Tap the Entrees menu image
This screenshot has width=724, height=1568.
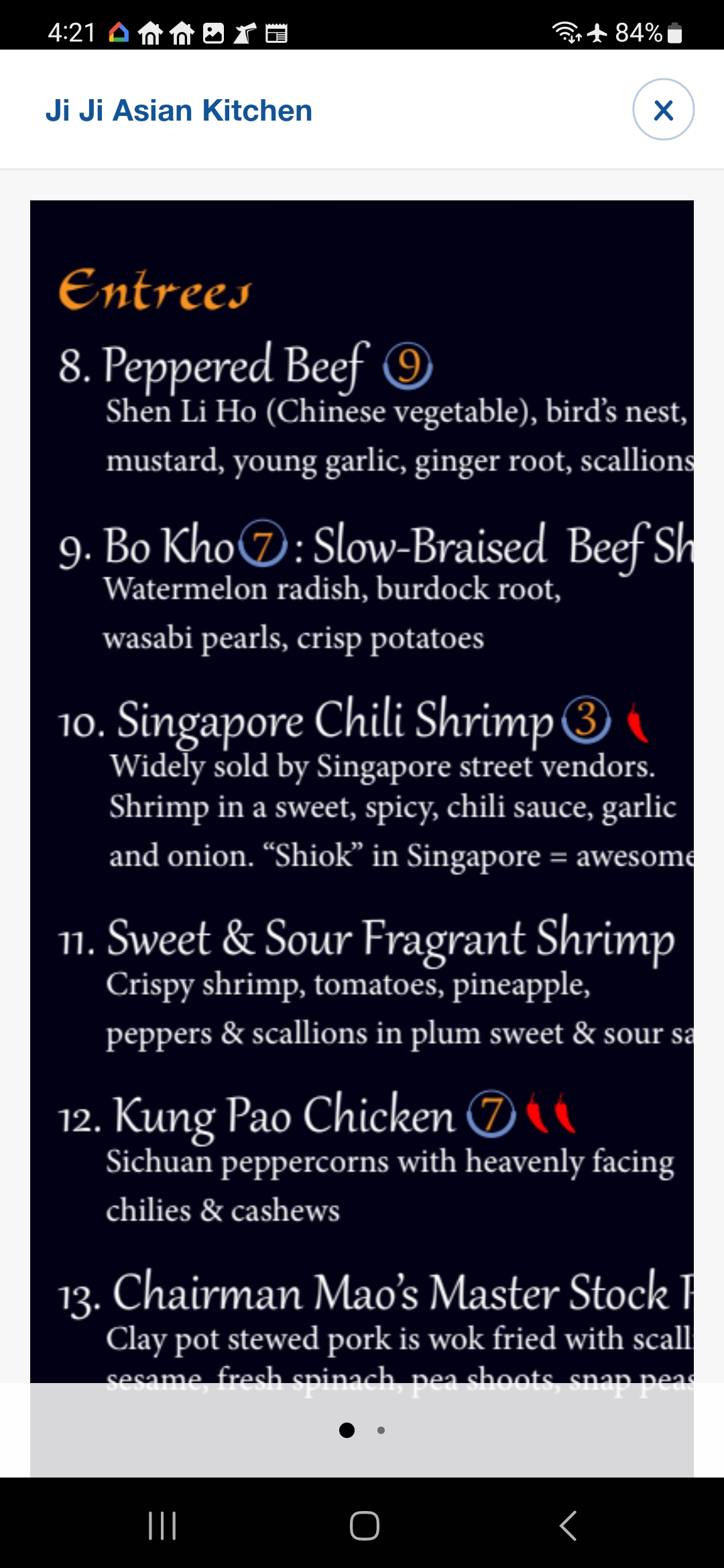(362, 791)
